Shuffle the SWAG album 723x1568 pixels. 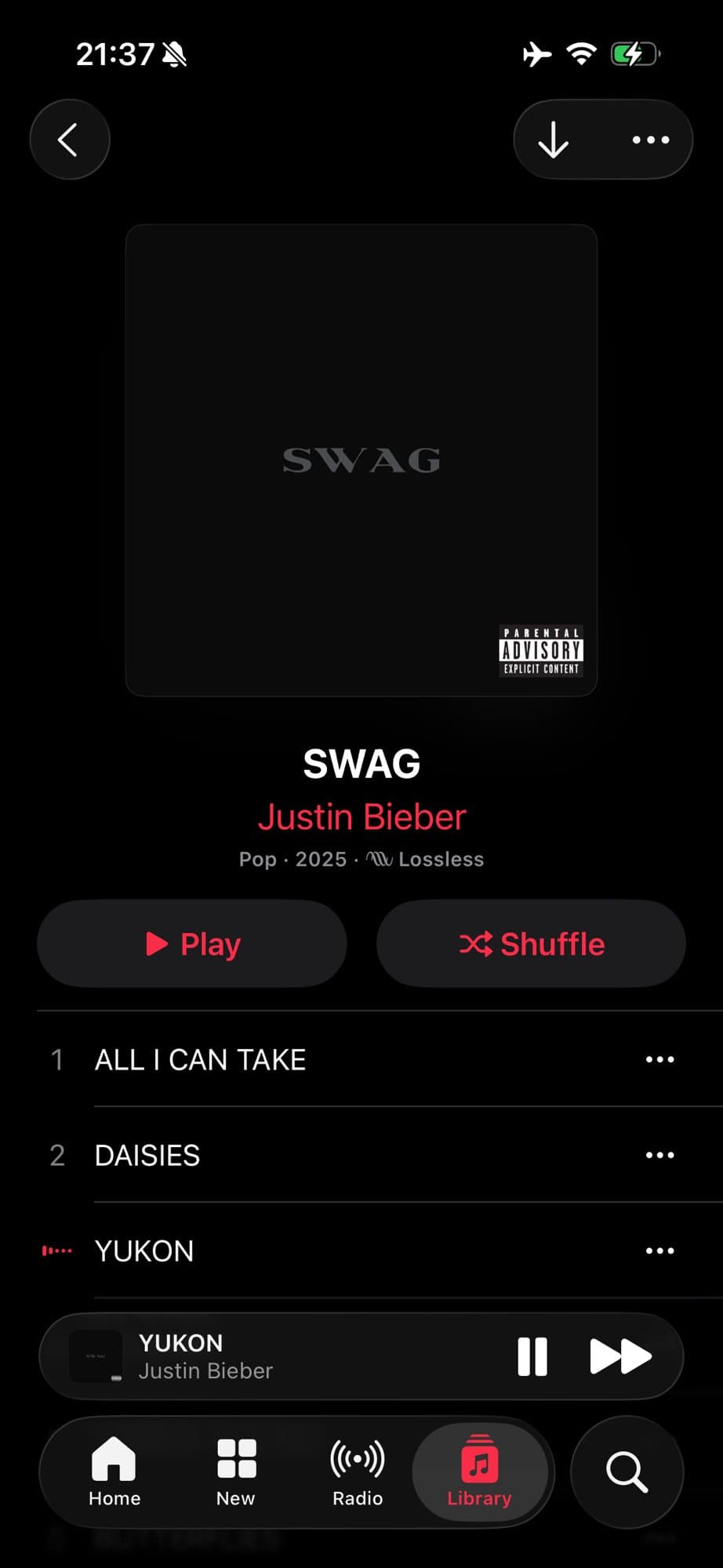click(x=531, y=944)
